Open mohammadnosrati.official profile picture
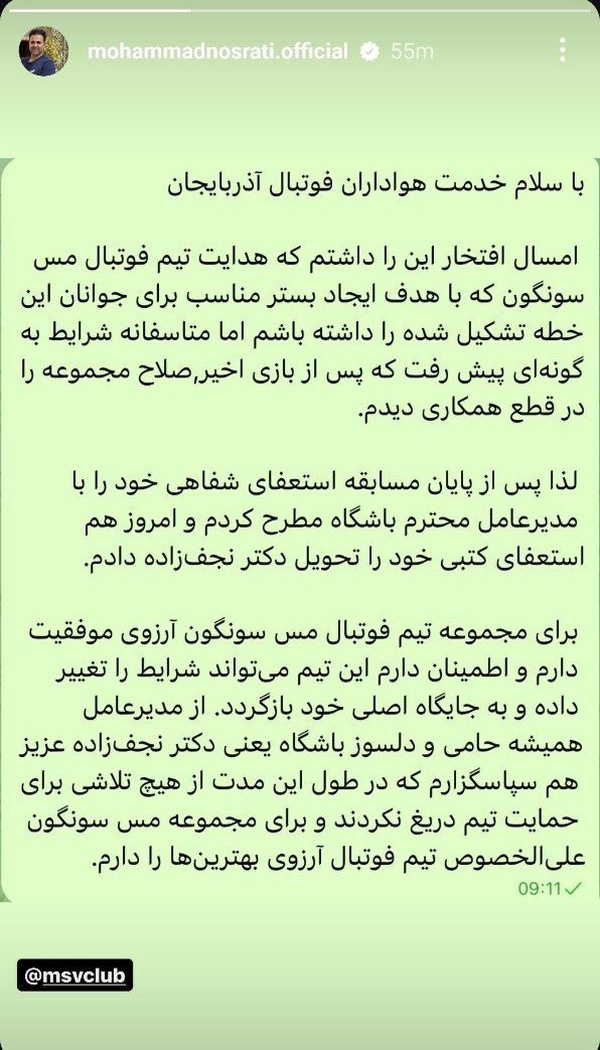The image size is (600, 1050). [x=44, y=51]
